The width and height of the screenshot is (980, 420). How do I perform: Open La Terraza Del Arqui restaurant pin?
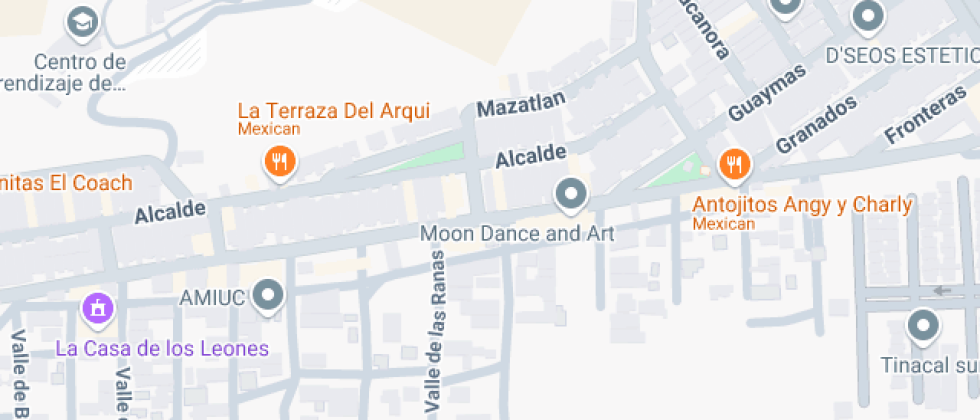click(280, 160)
